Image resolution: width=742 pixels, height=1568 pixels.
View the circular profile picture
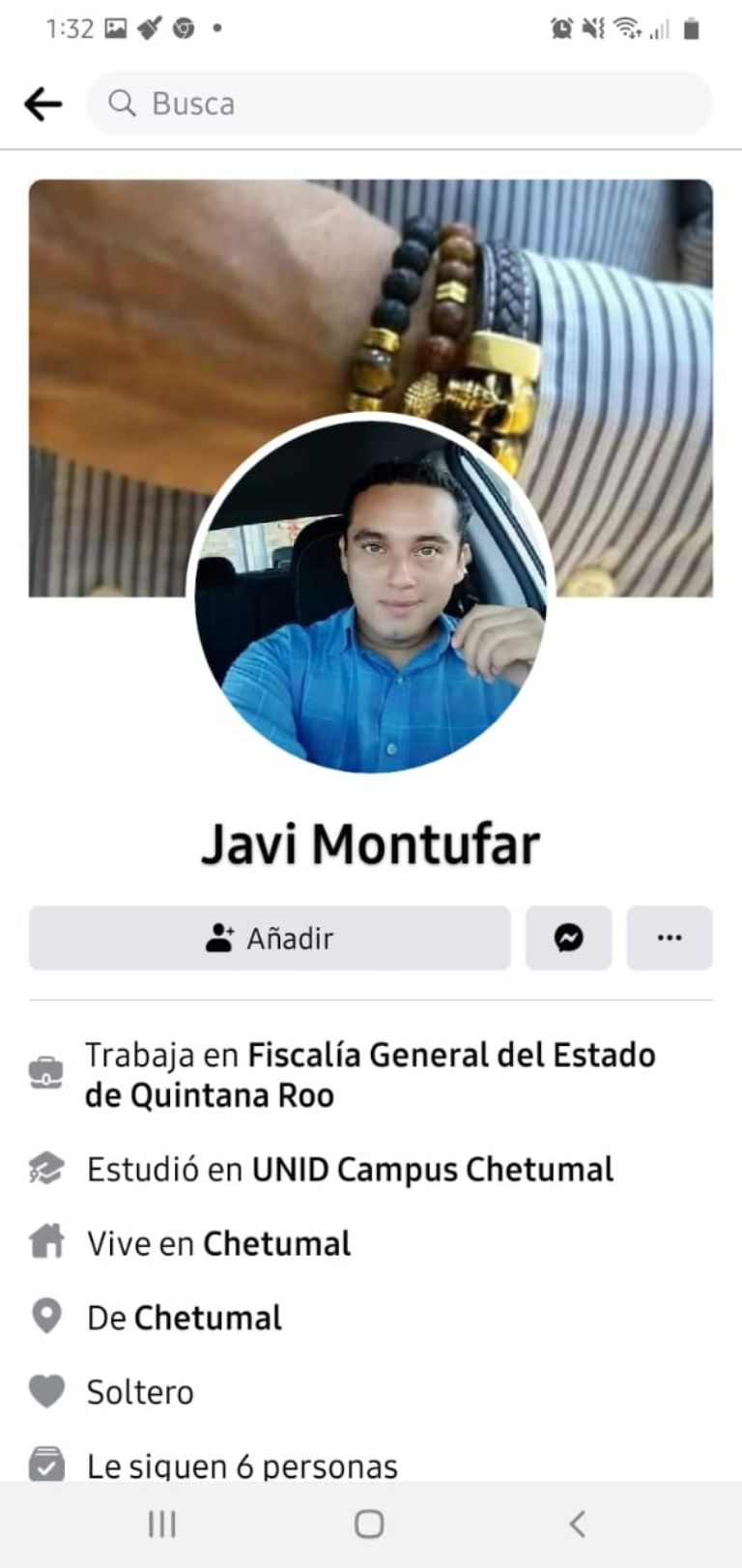[370, 595]
